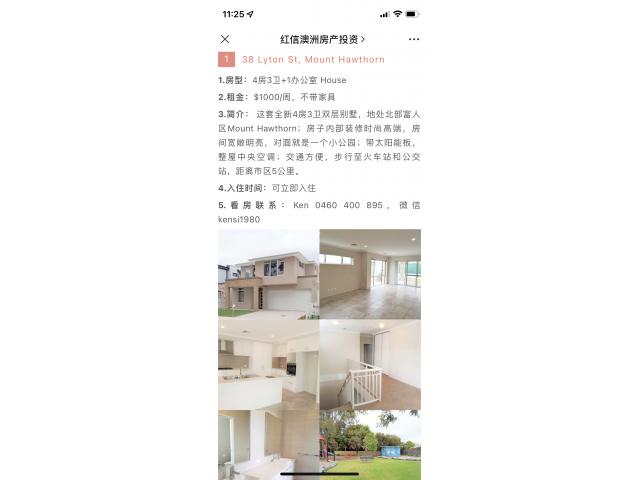Open the kitchen photo
Image resolution: width=640 pixels, height=480 pixels.
268,363
